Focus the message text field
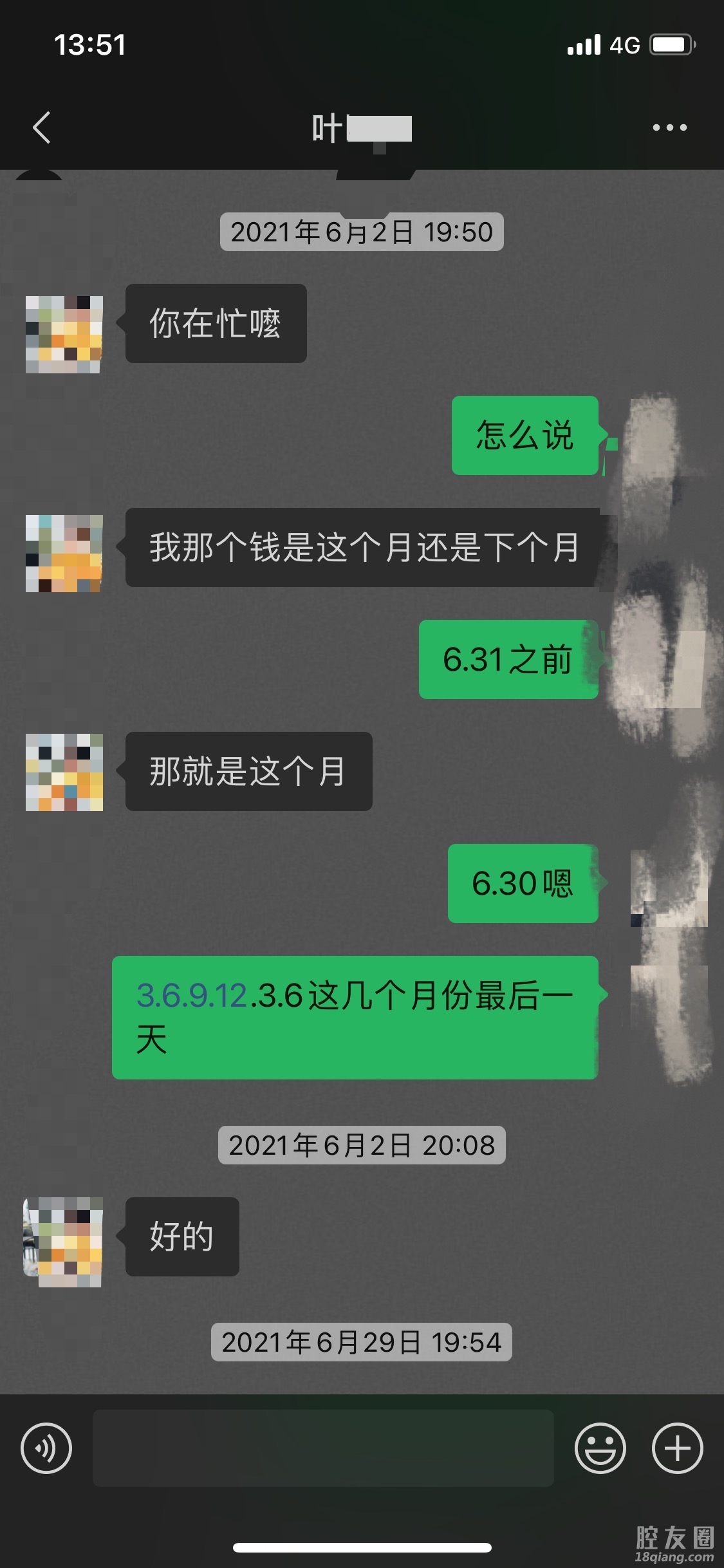This screenshot has height=1568, width=724. pos(323,1448)
